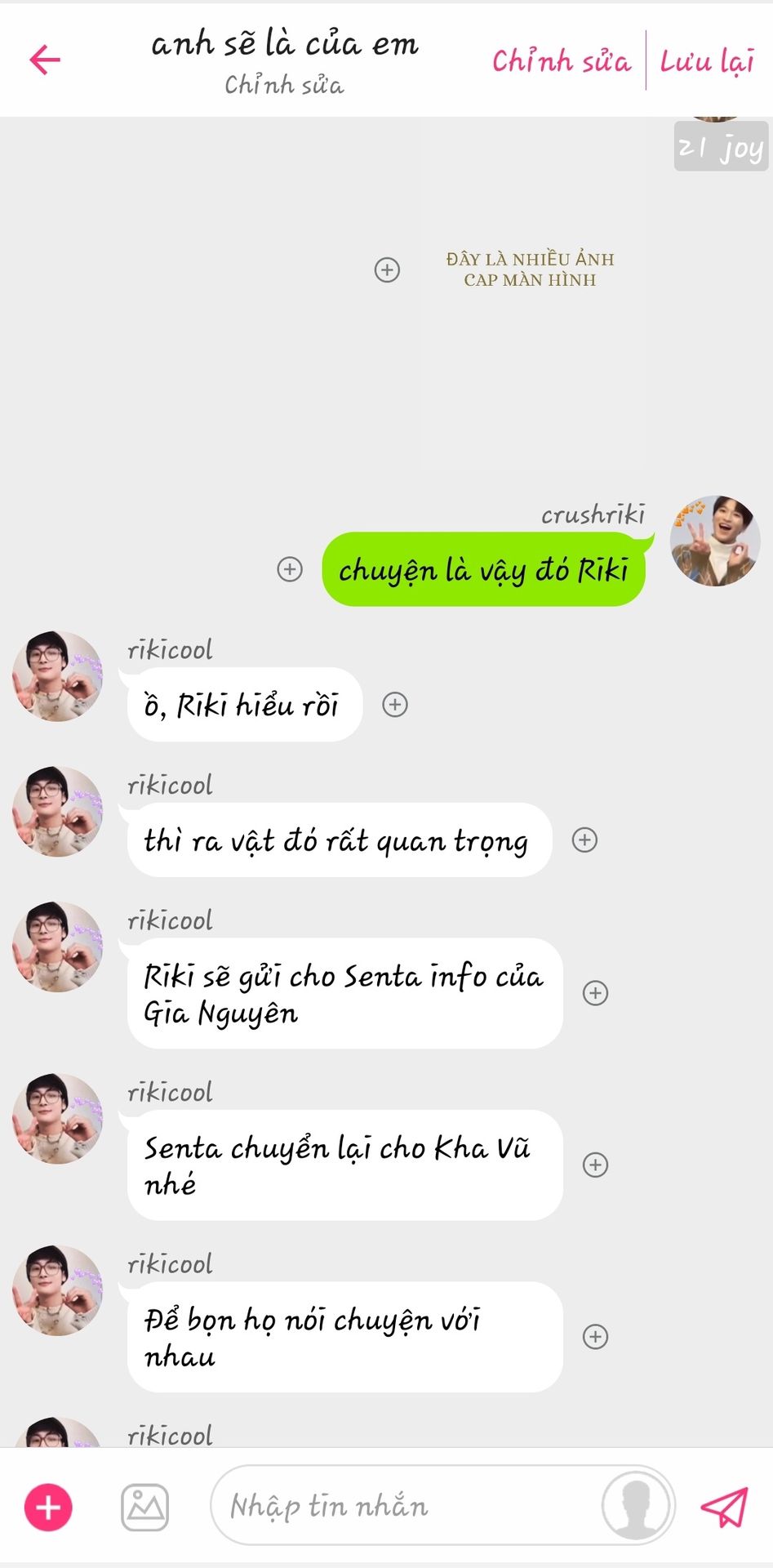Tap the plus beside the Gia Nguyên message
The width and height of the screenshot is (773, 1568).
pos(596,993)
